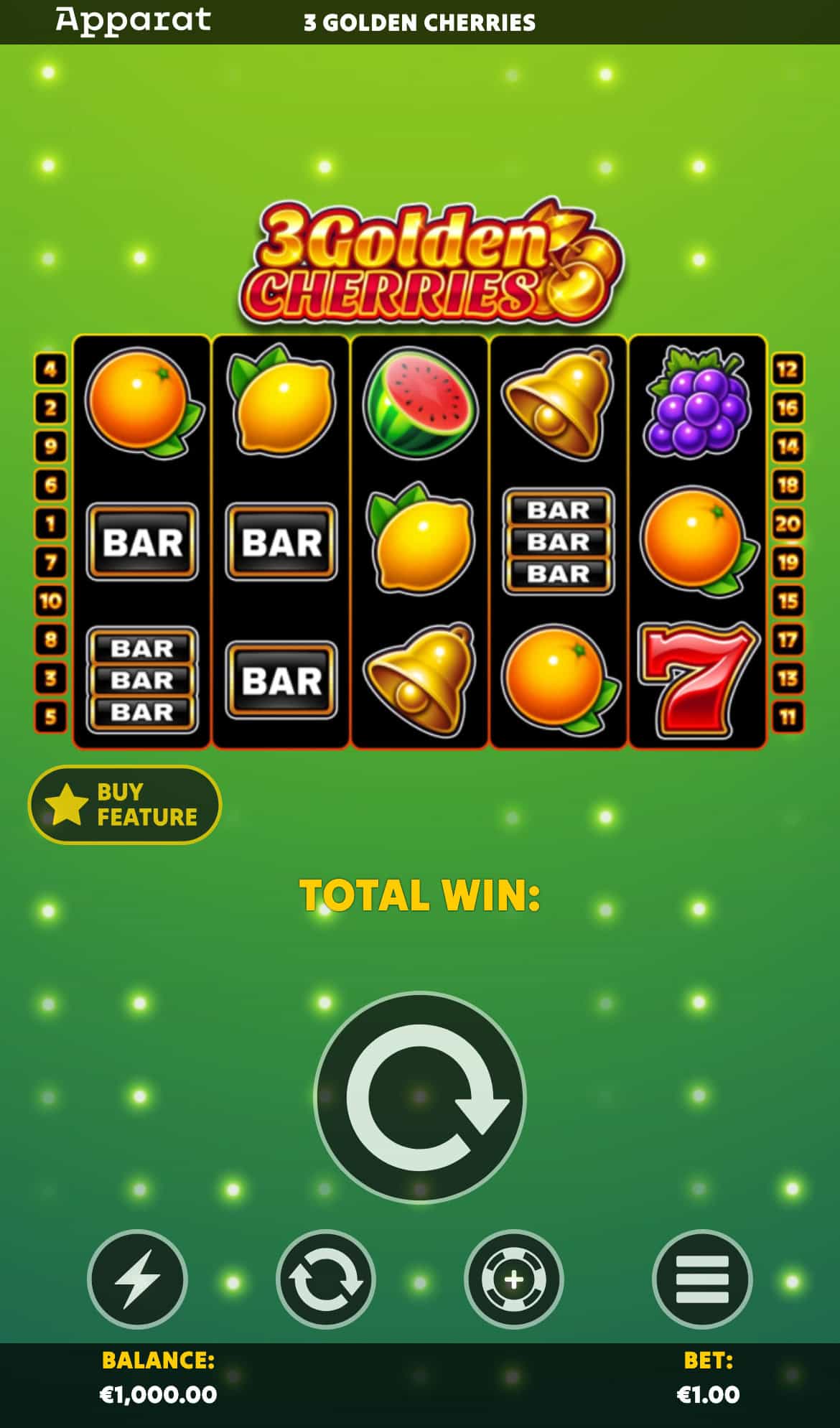Open the Buy Feature option

pyautogui.click(x=125, y=804)
